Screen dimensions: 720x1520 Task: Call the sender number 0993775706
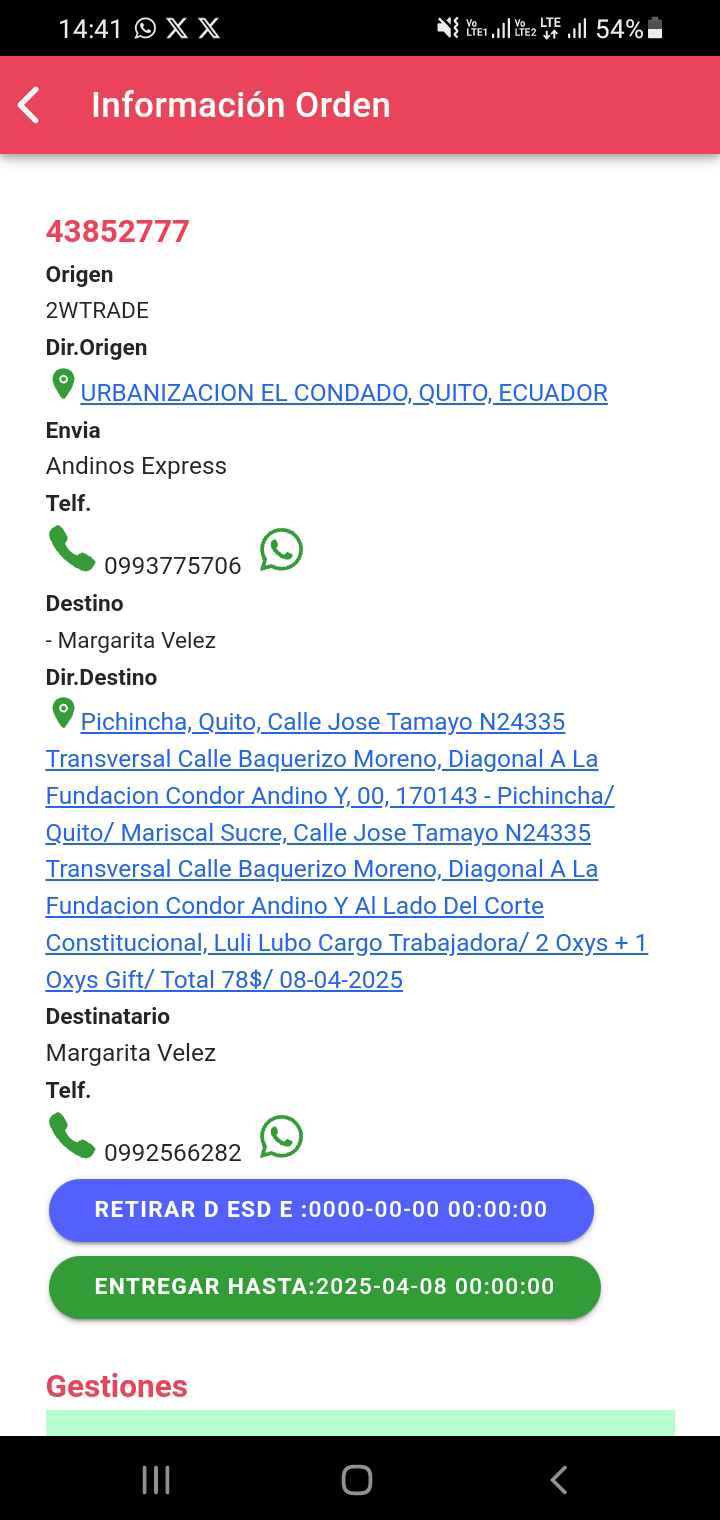(72, 550)
